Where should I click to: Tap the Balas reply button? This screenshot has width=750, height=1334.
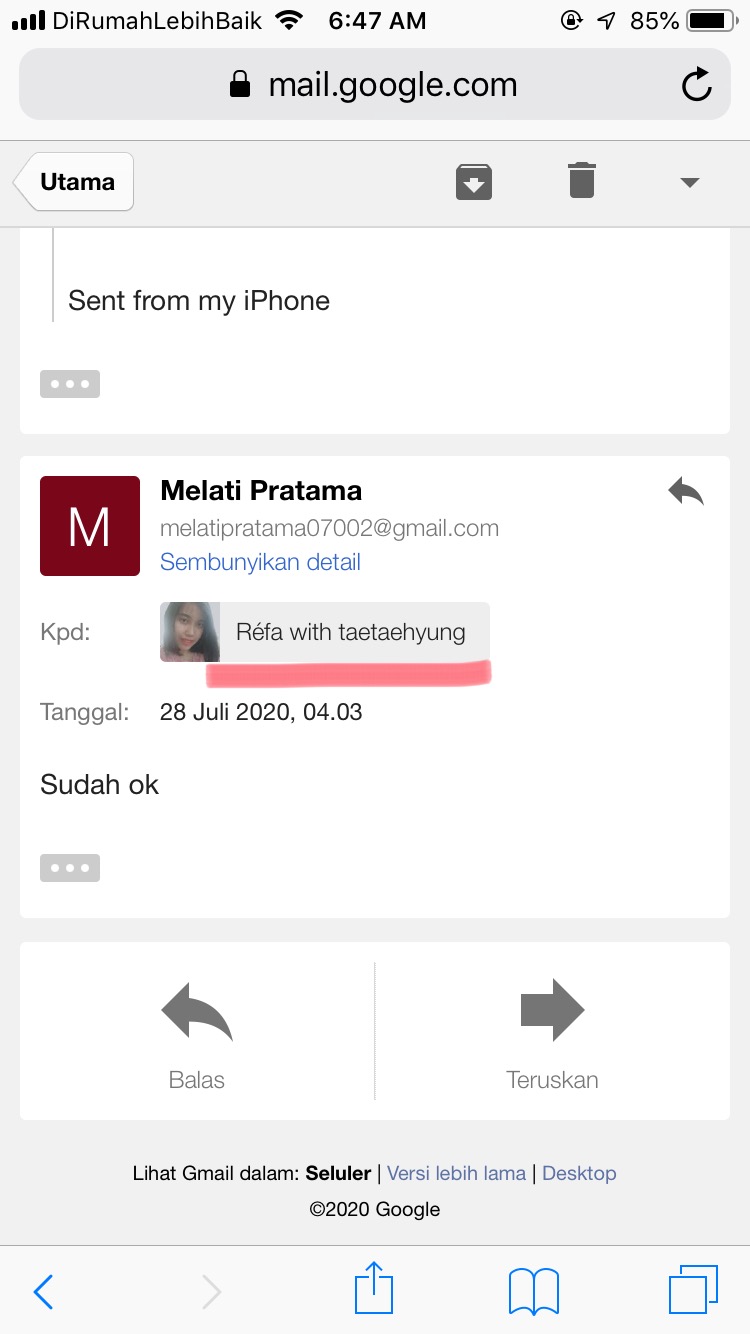click(x=197, y=1032)
